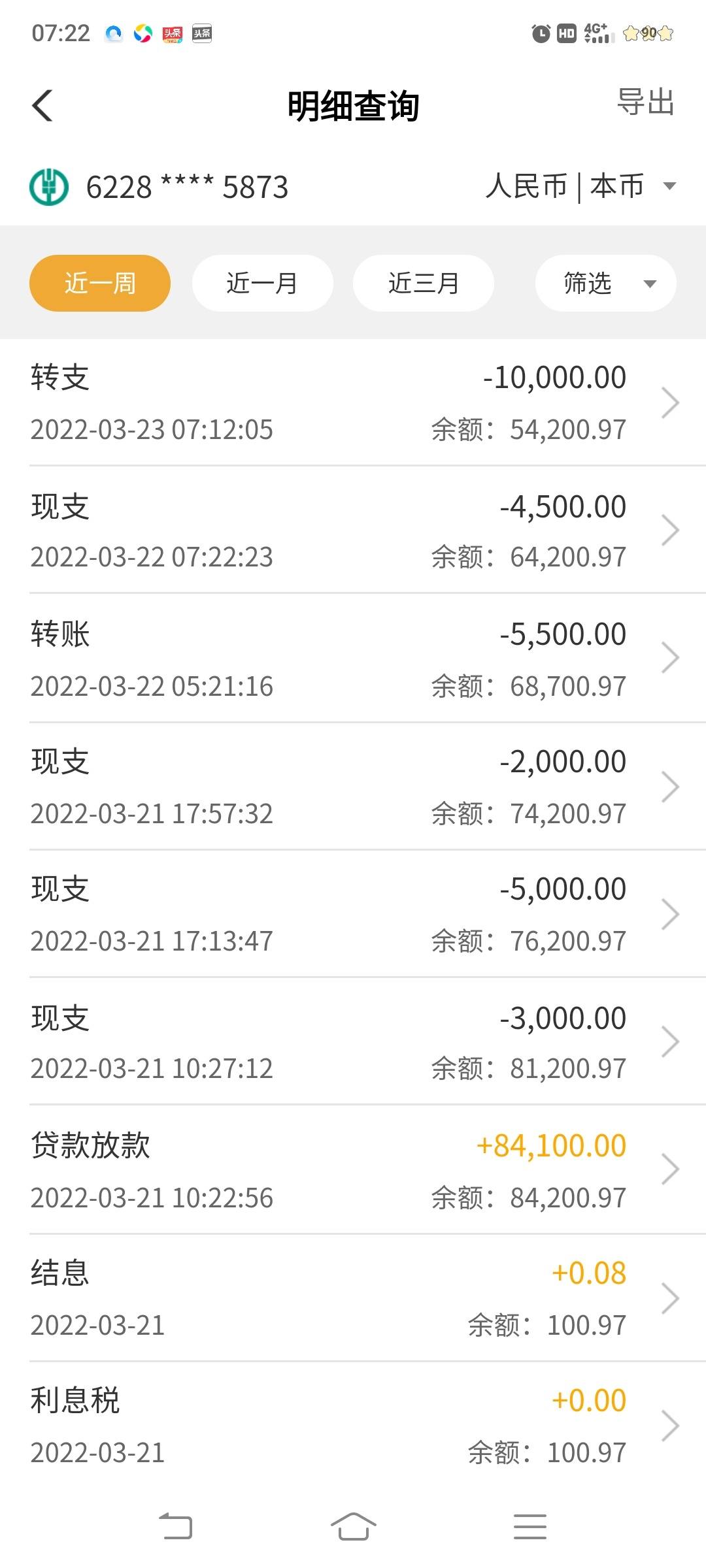Image resolution: width=706 pixels, height=1568 pixels.
Task: Open the 现支 -3,000.00 transaction
Action: (x=353, y=1041)
